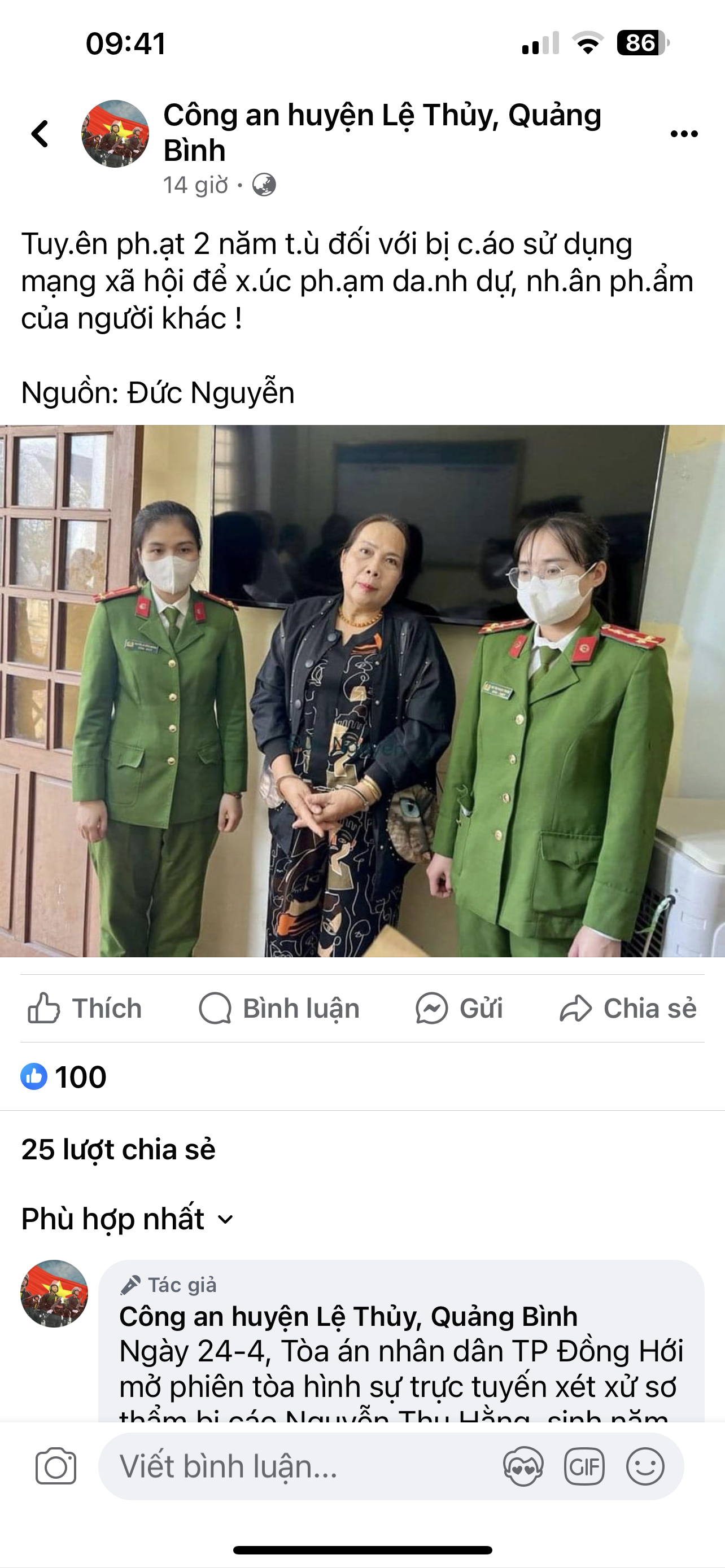Open the post's three-dot options menu
Viewport: 725px width, 1568px height.
click(x=684, y=134)
